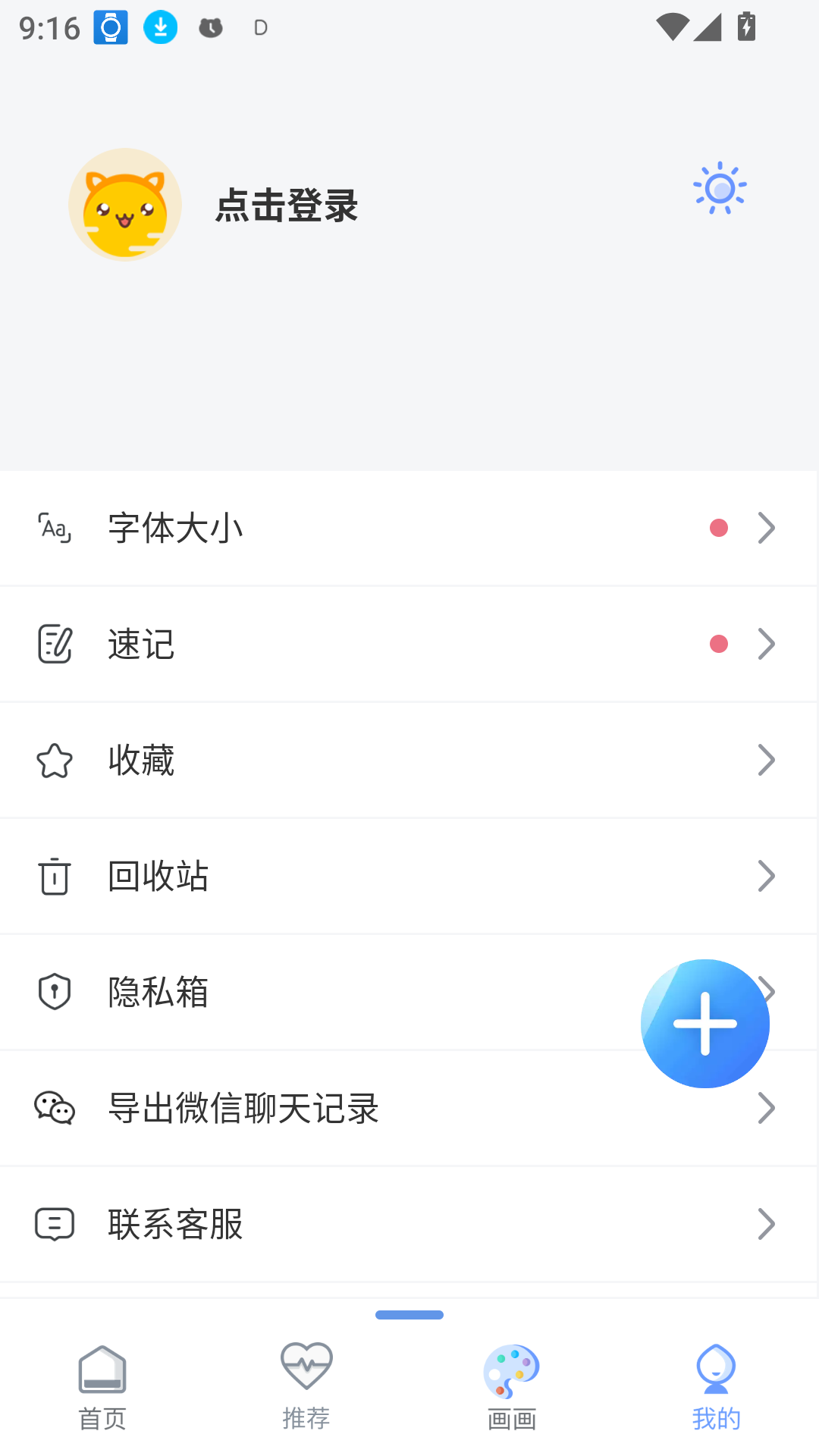Tap the cat avatar image

[125, 204]
